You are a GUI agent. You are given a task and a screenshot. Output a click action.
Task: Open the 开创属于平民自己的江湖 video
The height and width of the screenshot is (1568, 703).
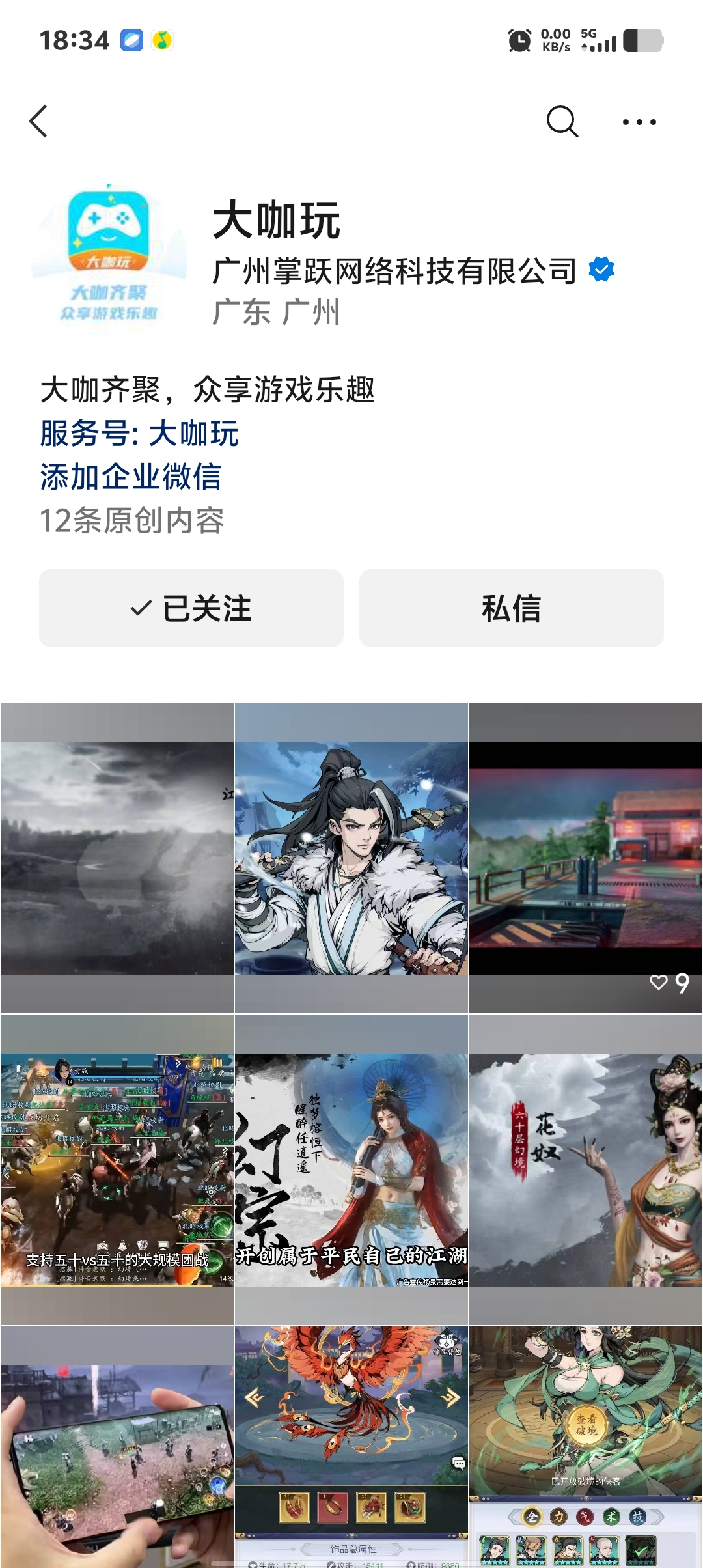click(351, 1169)
